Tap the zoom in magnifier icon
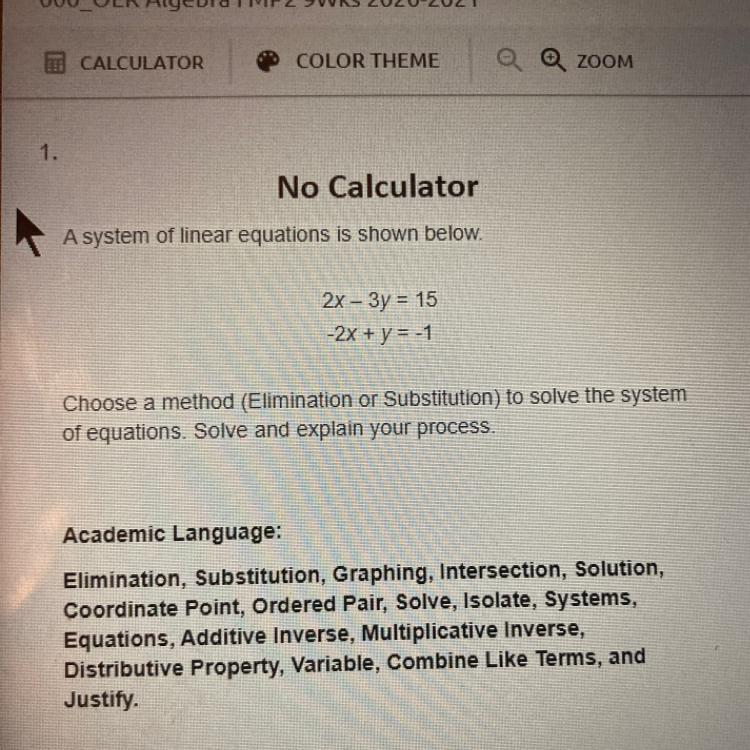Screen dimensions: 750x750 point(553,60)
